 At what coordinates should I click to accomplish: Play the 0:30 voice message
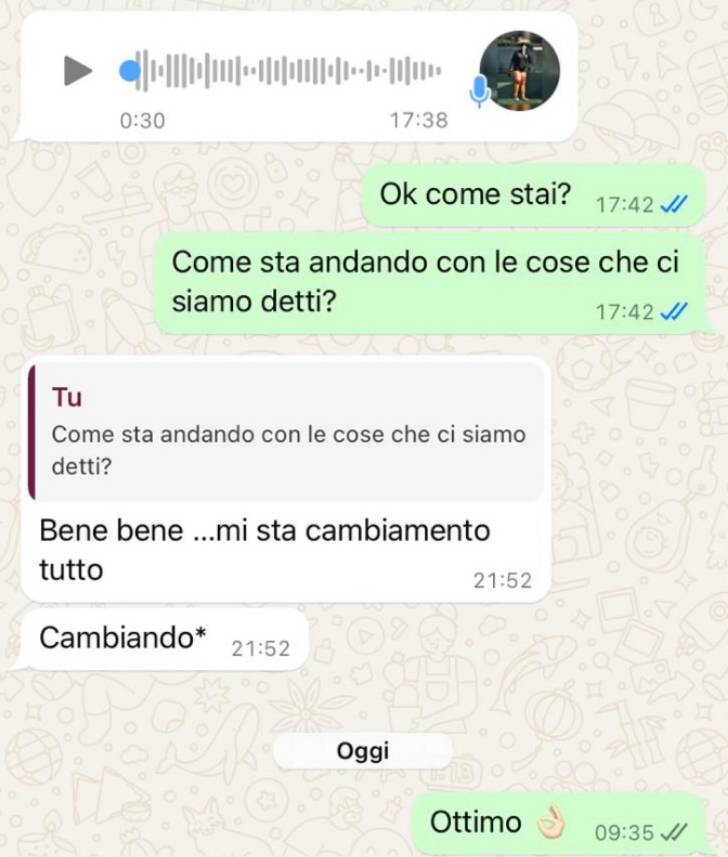point(77,71)
